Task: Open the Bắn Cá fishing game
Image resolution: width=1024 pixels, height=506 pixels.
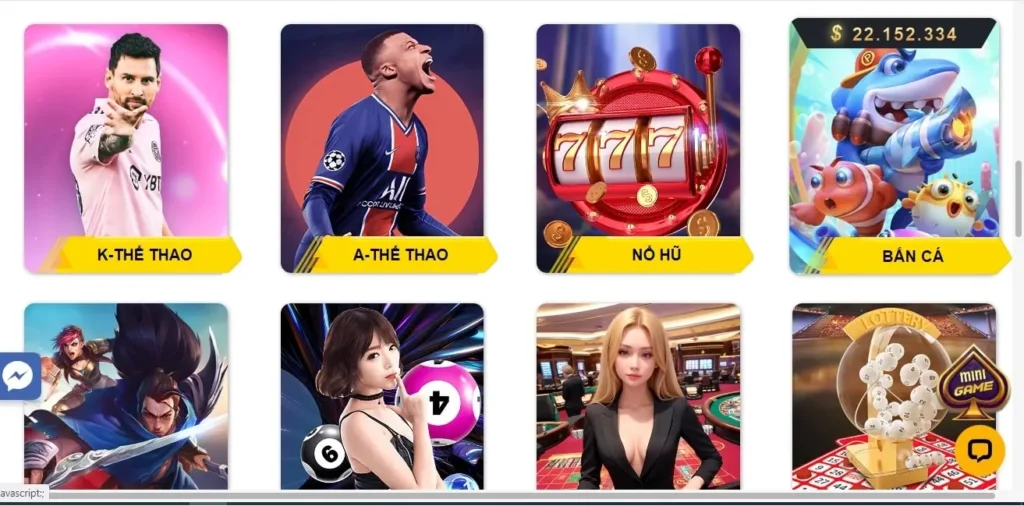Action: 894,150
